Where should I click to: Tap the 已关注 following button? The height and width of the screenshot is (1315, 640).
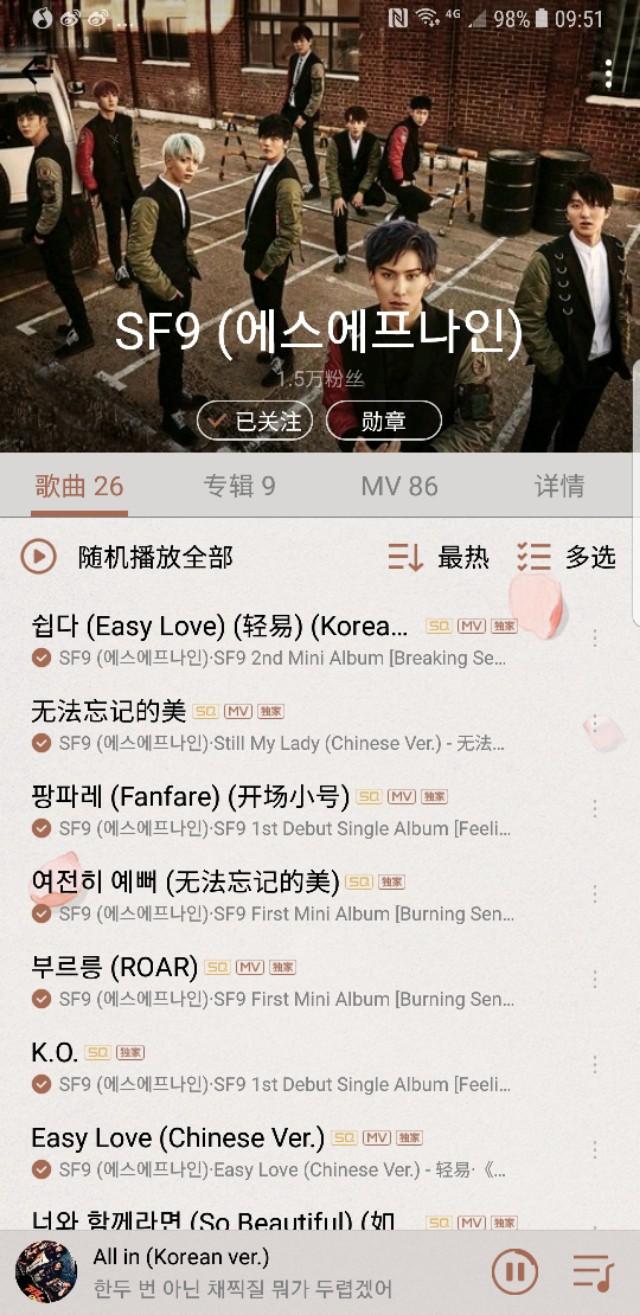click(x=254, y=421)
